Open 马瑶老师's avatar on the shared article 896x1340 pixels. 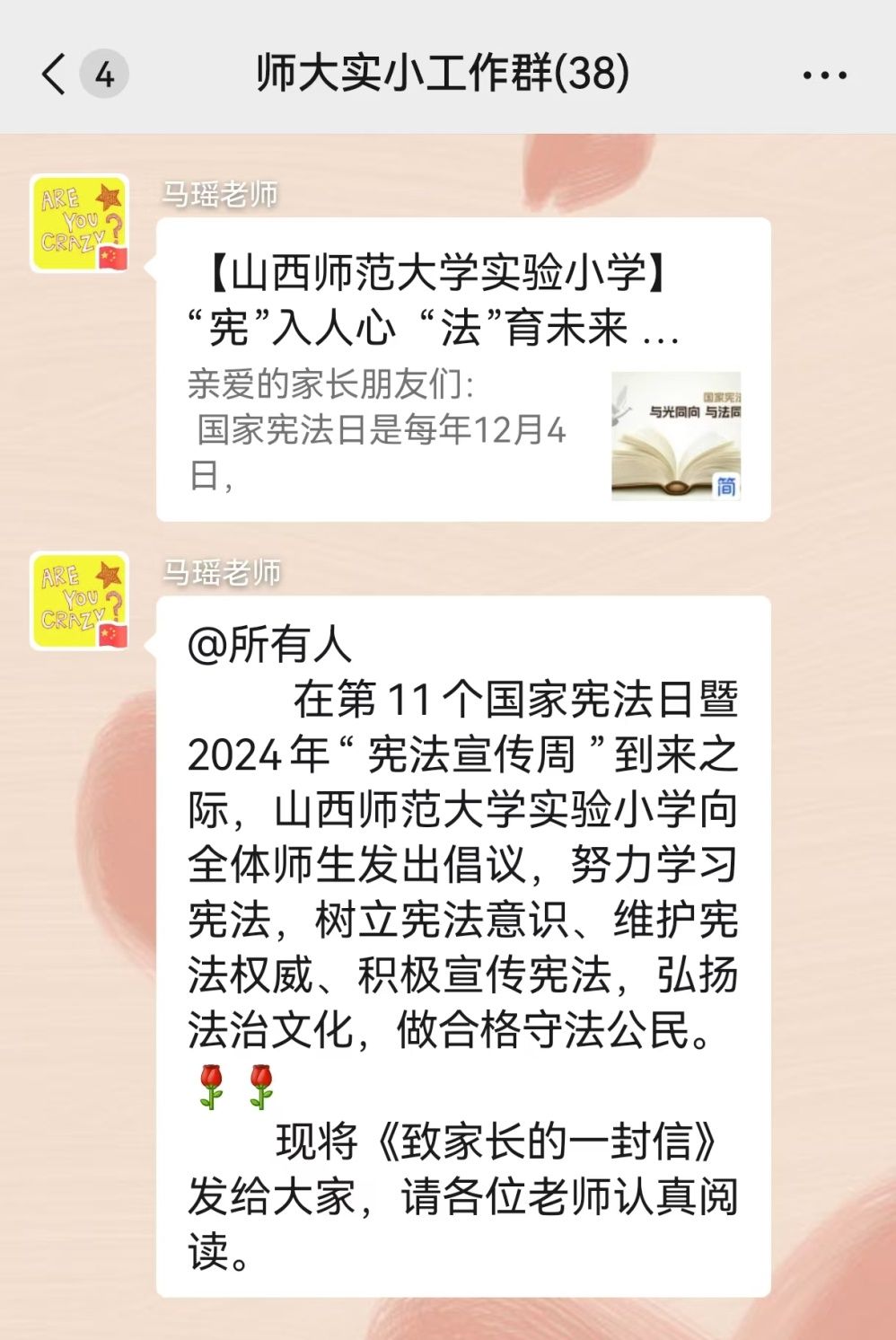[79, 224]
